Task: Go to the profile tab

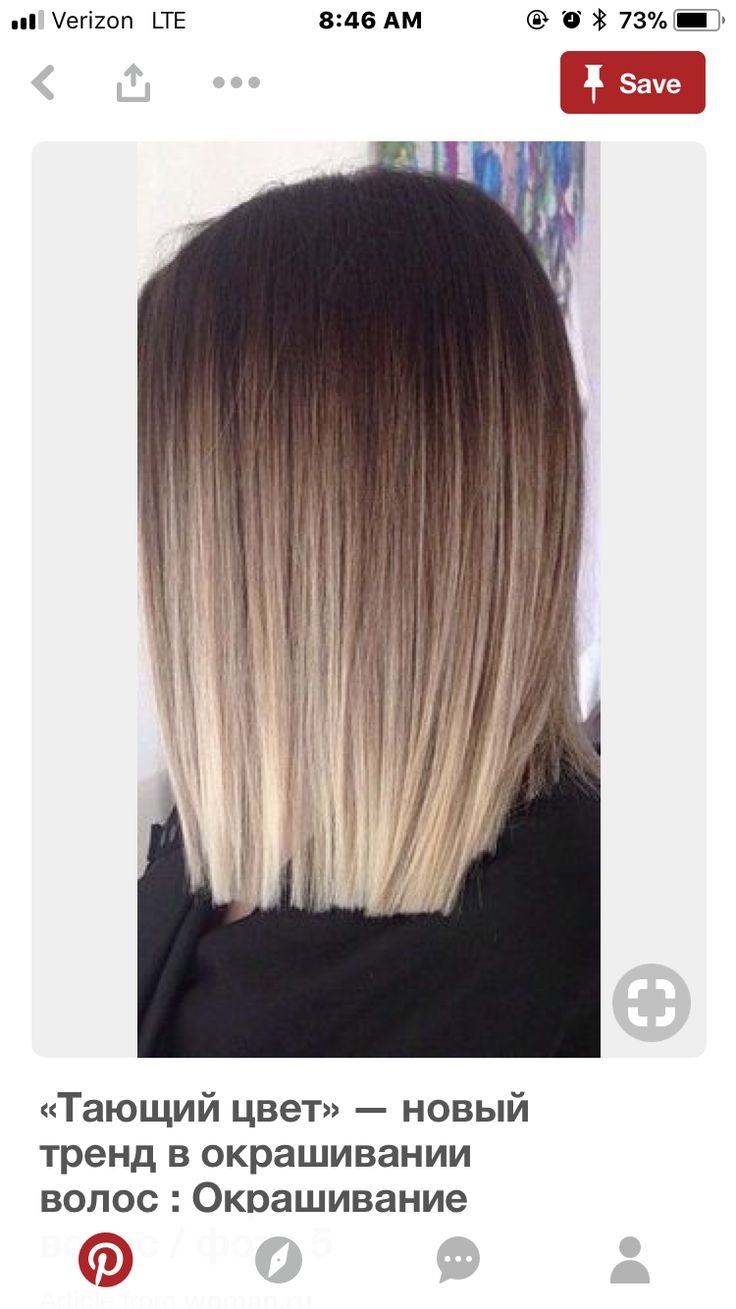Action: (630, 1259)
